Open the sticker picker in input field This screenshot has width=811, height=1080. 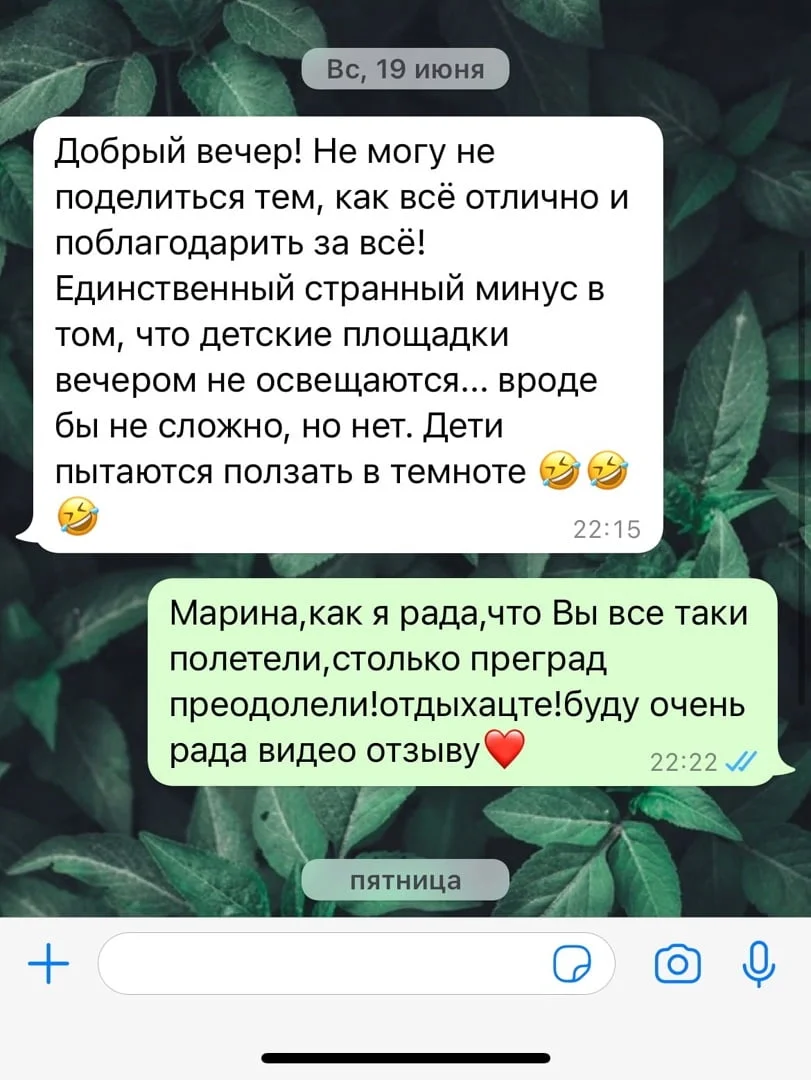pyautogui.click(x=573, y=964)
